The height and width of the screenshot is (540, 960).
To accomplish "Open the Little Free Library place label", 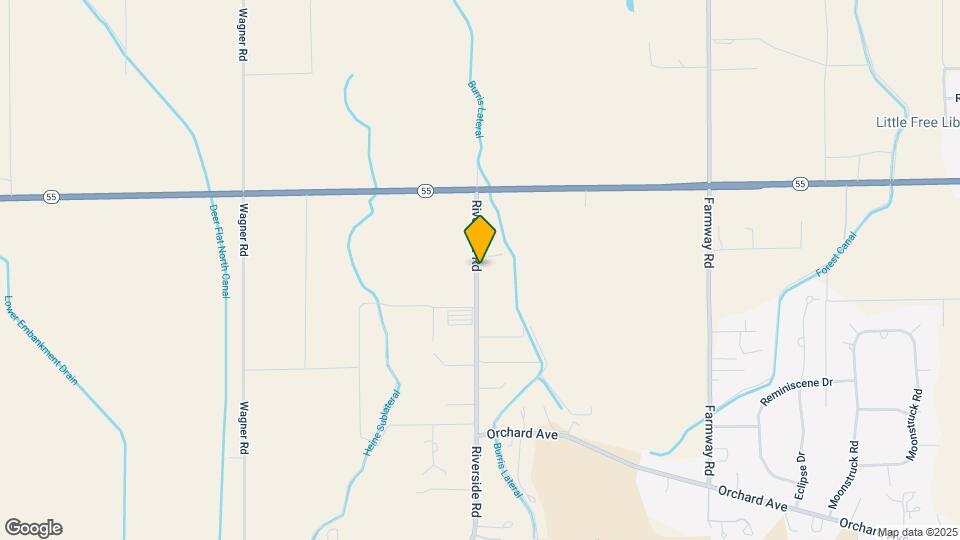I will pyautogui.click(x=916, y=122).
